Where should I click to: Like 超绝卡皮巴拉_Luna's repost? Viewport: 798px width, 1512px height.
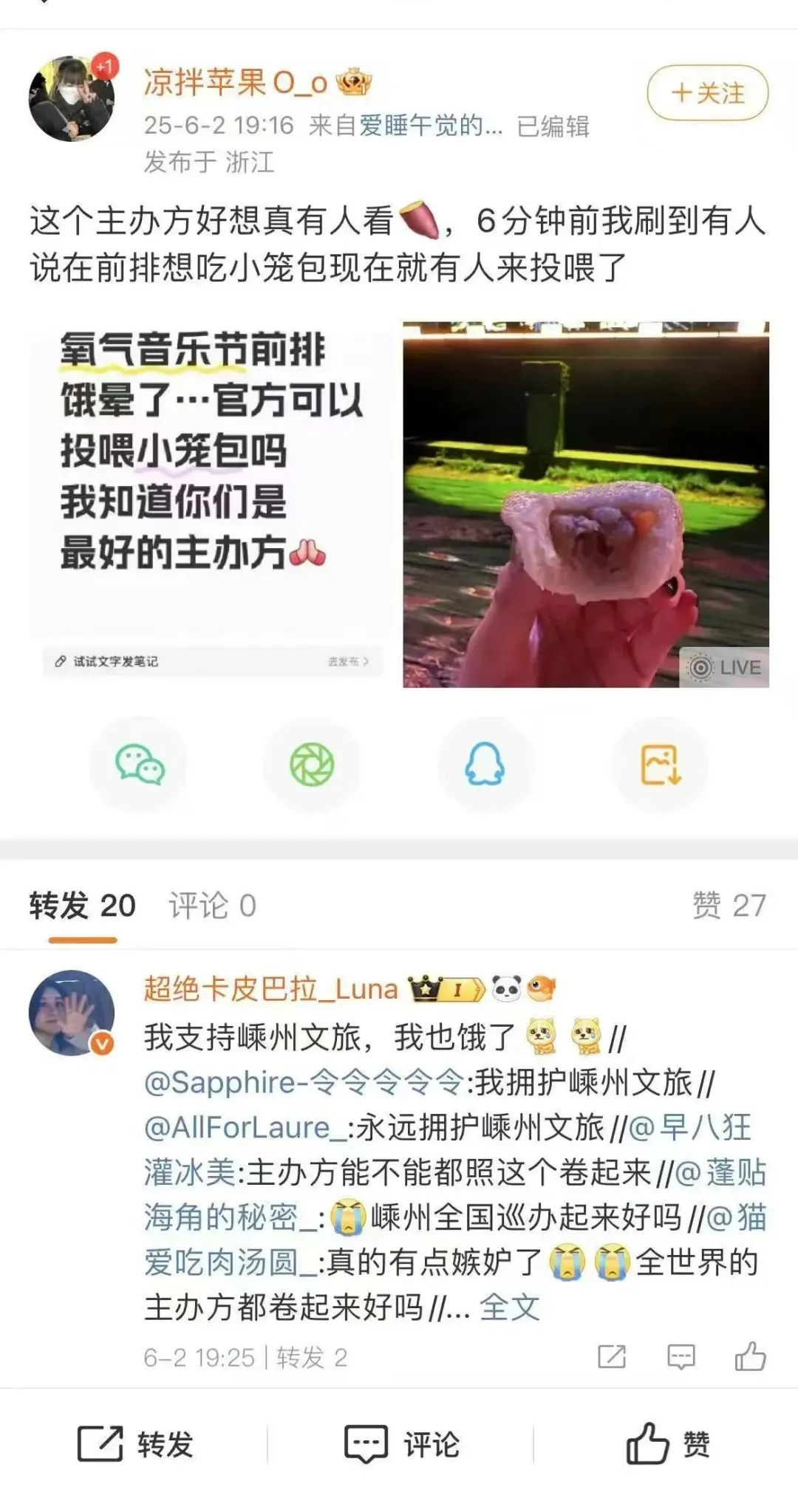pos(750,1357)
